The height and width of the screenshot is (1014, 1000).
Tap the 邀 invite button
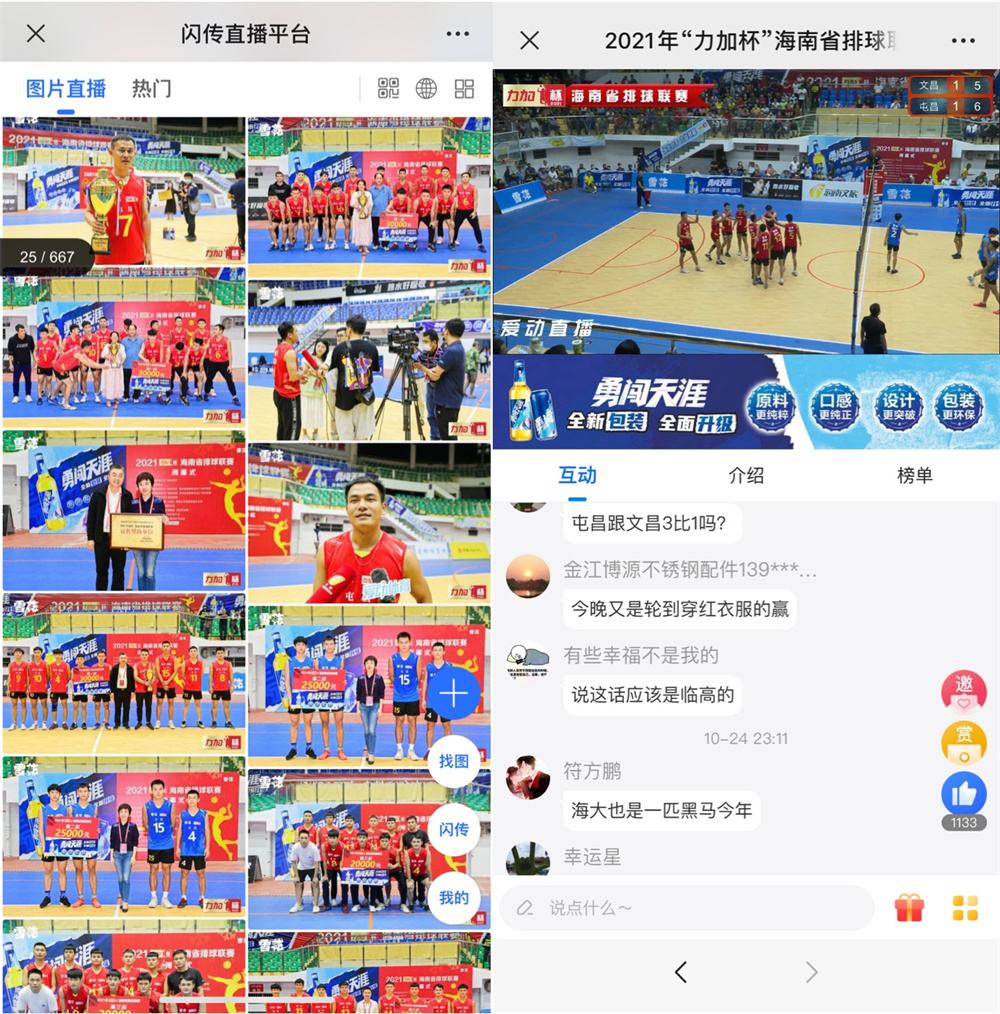point(963,689)
